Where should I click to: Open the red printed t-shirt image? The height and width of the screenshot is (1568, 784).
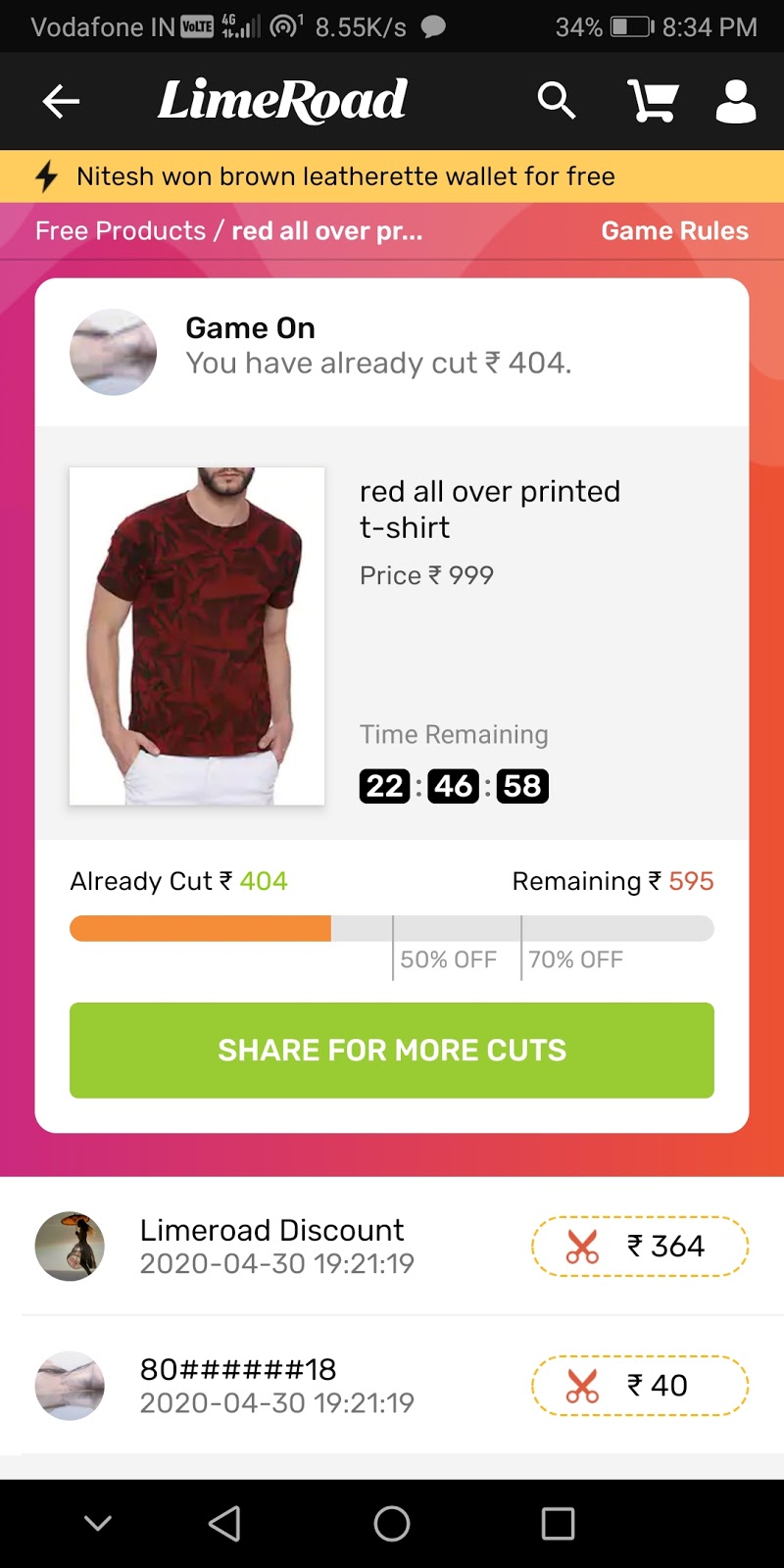pos(197,636)
